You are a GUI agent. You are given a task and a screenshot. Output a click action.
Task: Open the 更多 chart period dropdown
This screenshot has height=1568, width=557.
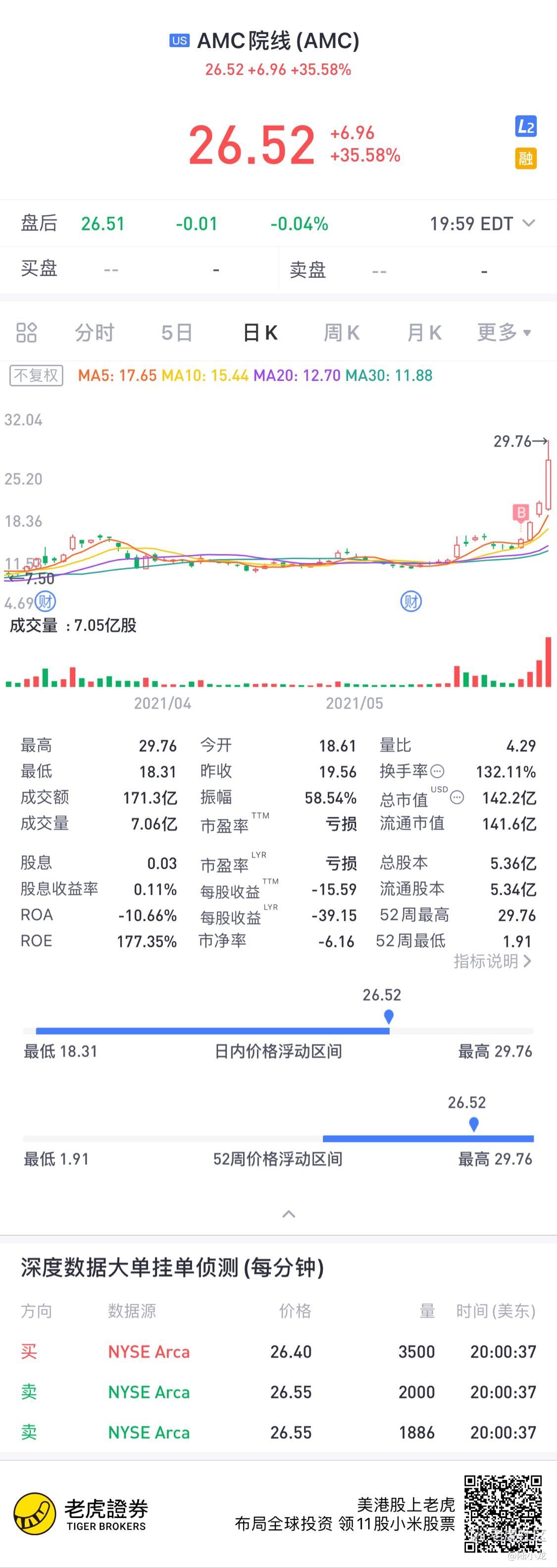(x=505, y=332)
